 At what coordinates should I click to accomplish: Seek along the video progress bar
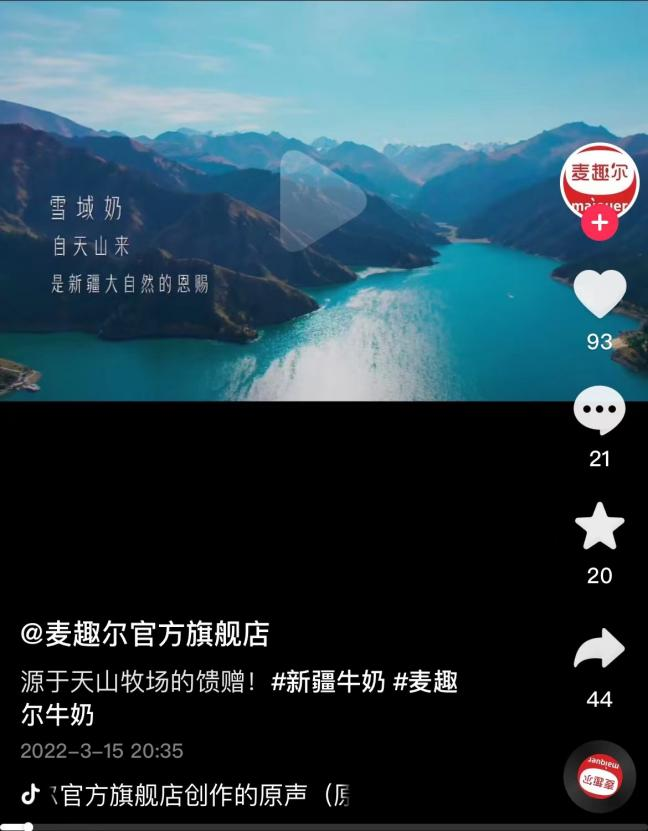tap(324, 826)
